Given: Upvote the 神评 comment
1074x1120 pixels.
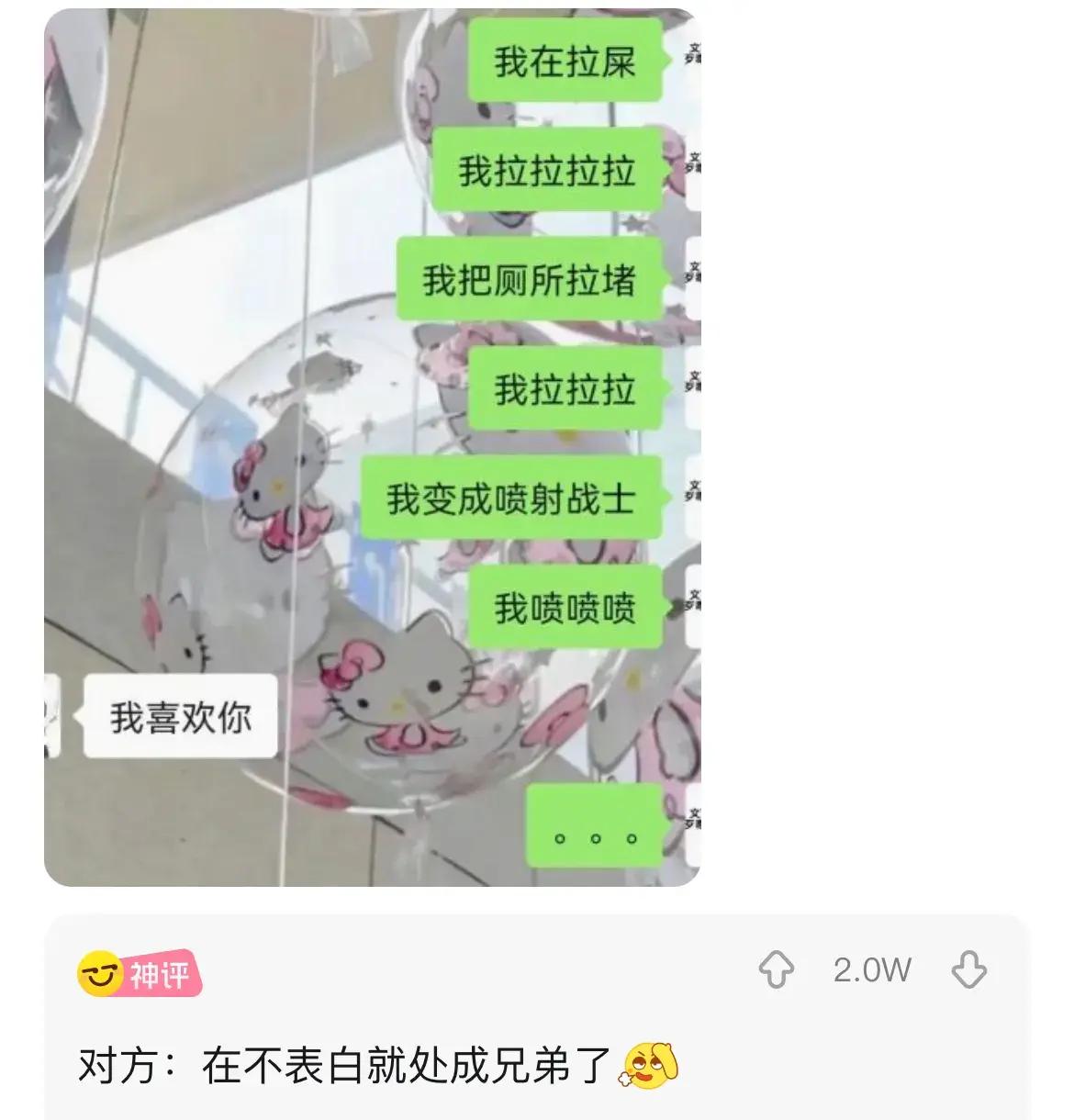Looking at the screenshot, I should coord(777,969).
